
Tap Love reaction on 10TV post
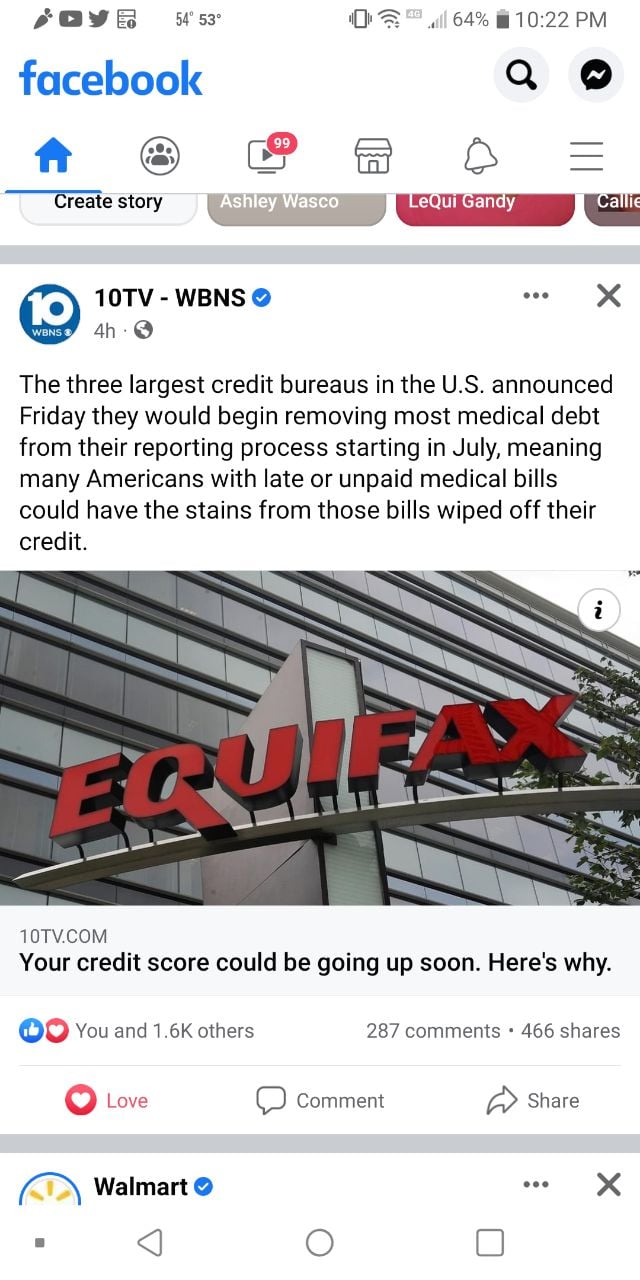[107, 1100]
